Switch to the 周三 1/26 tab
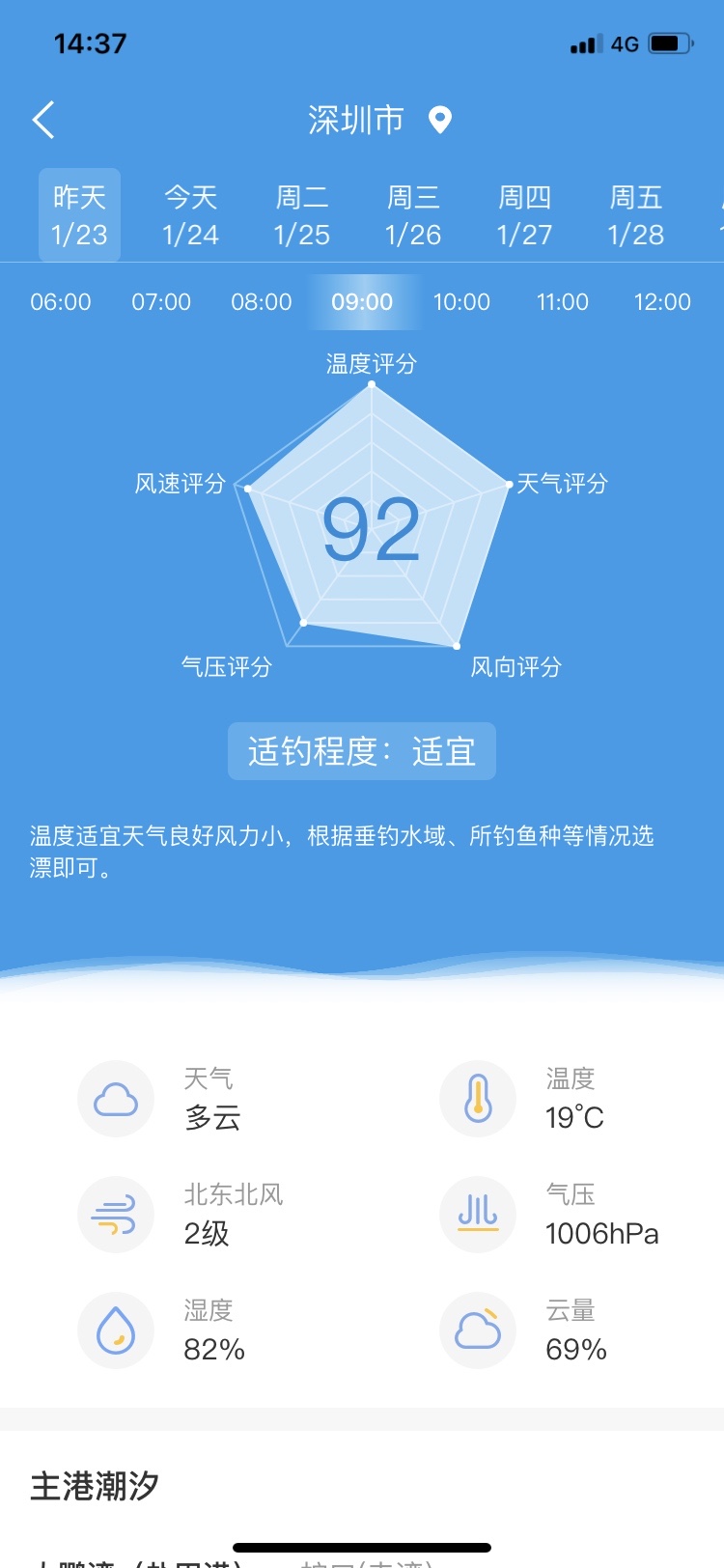Image resolution: width=724 pixels, height=1568 pixels. pos(413,215)
